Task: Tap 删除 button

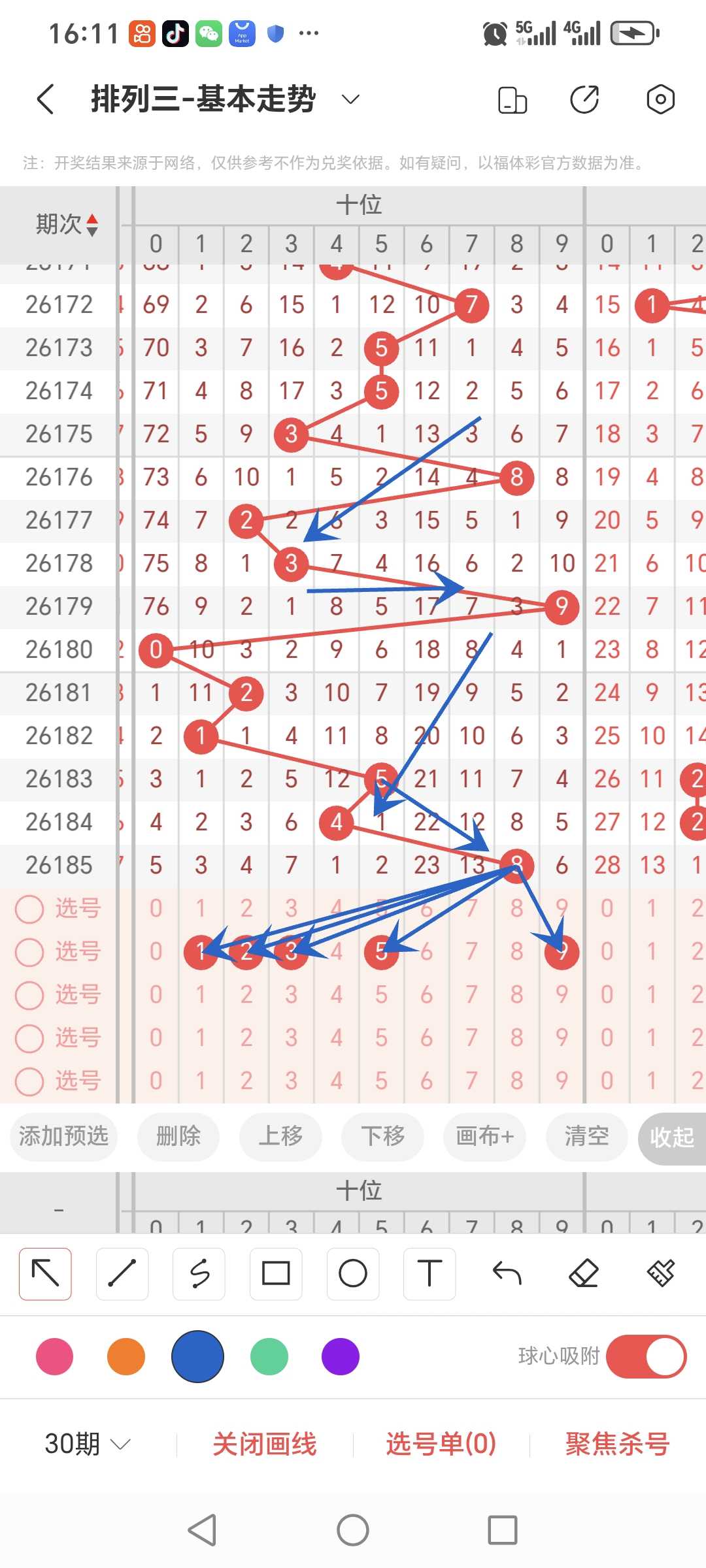Action: coord(178,1136)
